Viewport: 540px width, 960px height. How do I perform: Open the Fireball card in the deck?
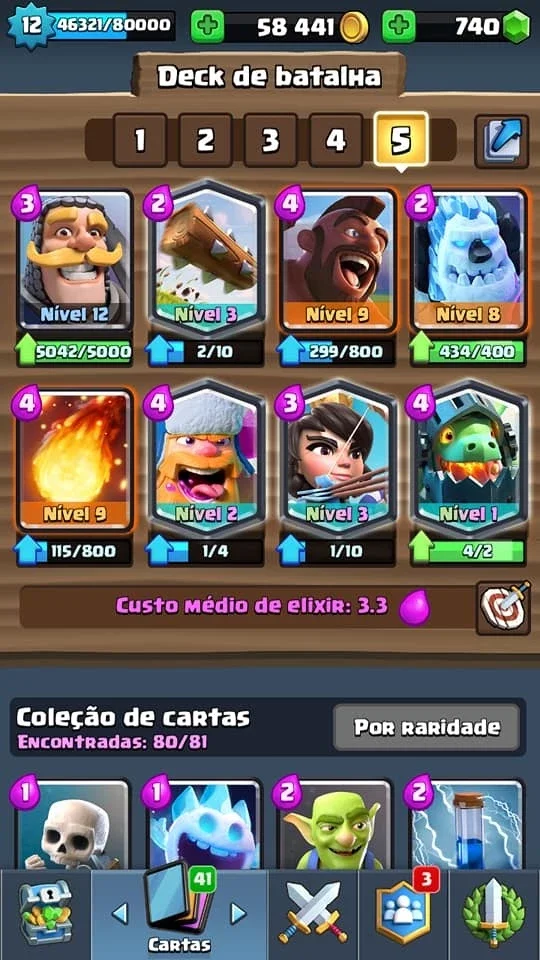(75, 459)
